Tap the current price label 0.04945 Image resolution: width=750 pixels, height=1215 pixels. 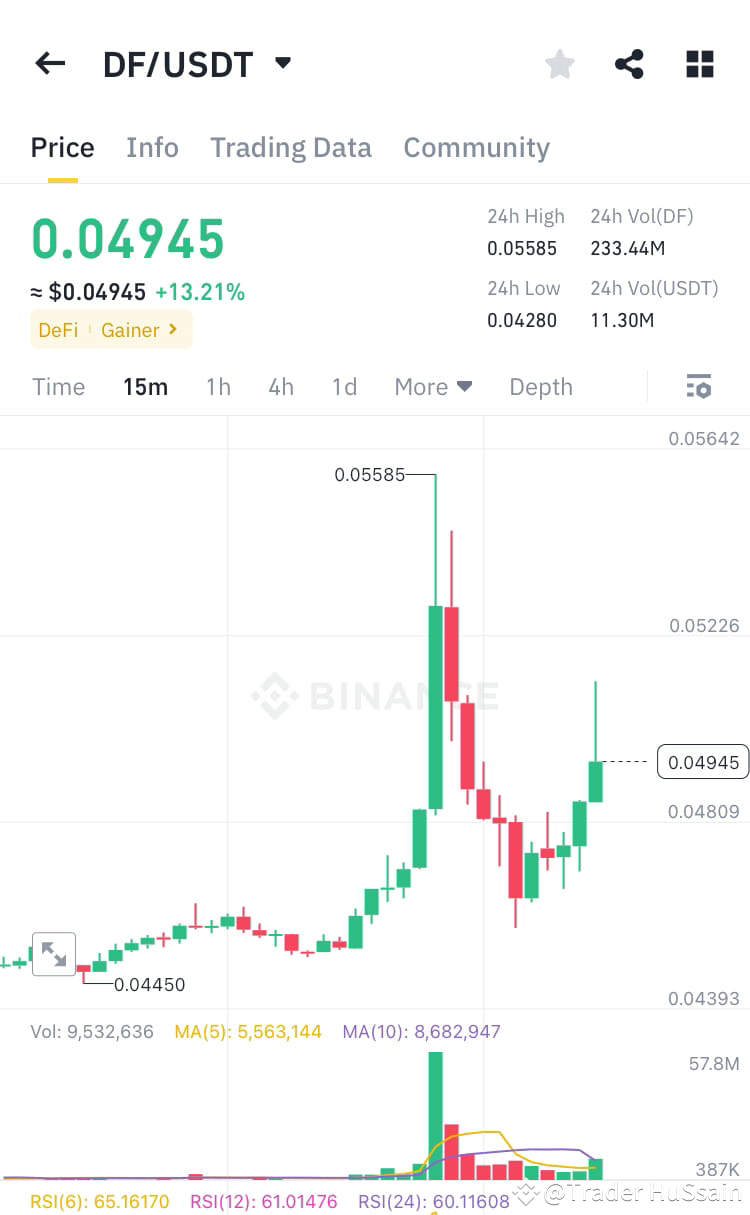click(703, 761)
